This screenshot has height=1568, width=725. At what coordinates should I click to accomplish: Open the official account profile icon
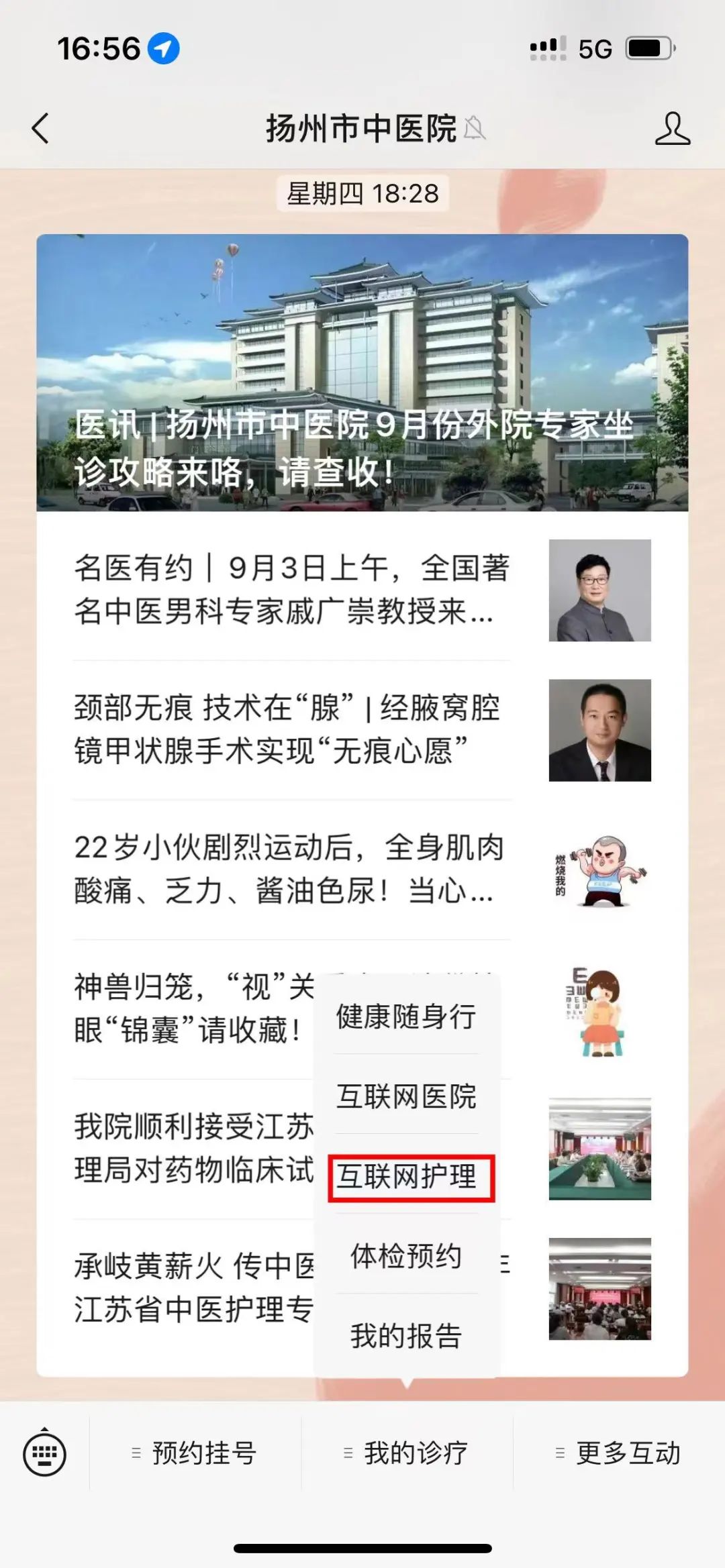[672, 128]
